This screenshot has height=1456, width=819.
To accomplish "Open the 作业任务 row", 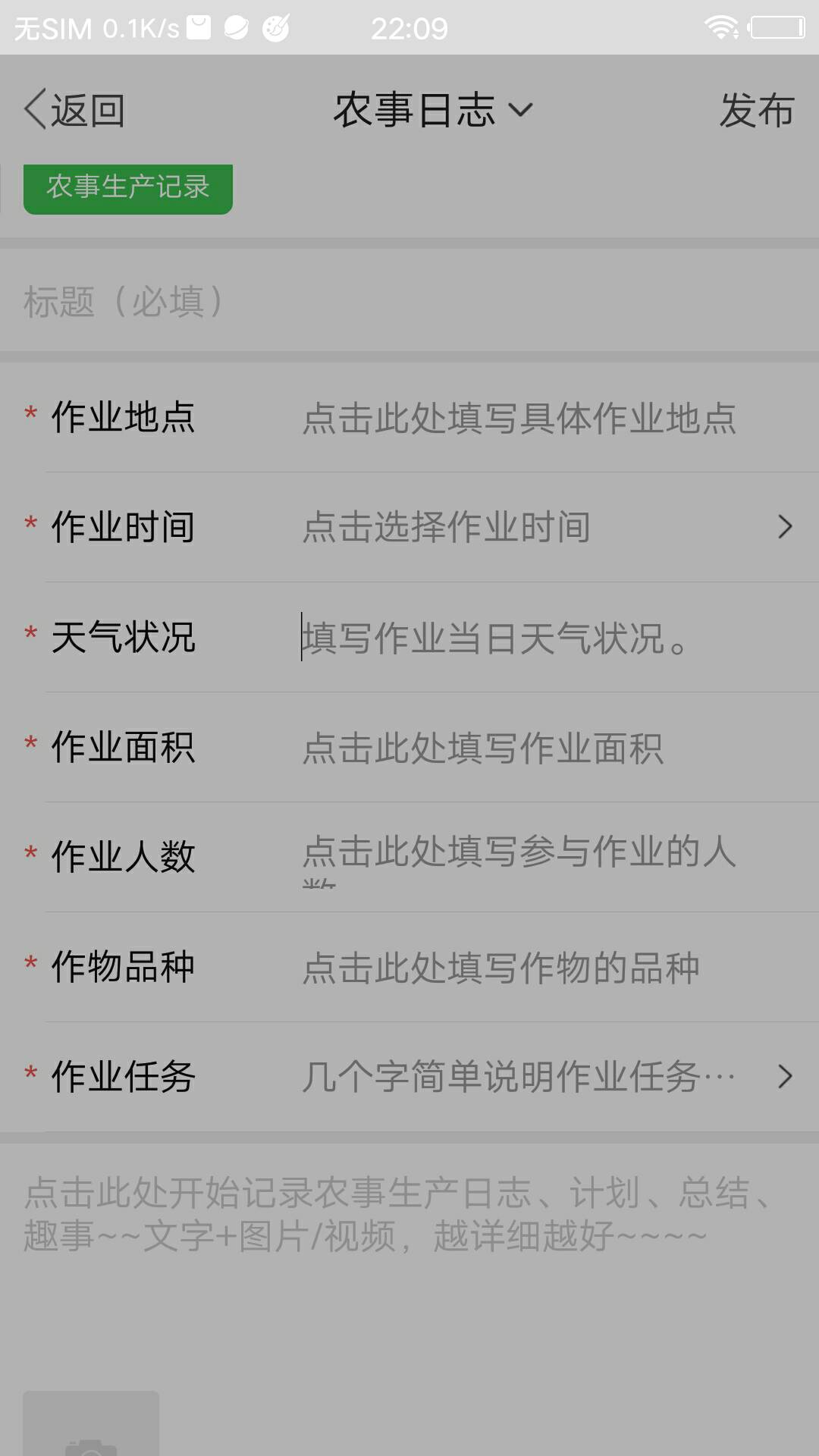I will coord(409,1077).
